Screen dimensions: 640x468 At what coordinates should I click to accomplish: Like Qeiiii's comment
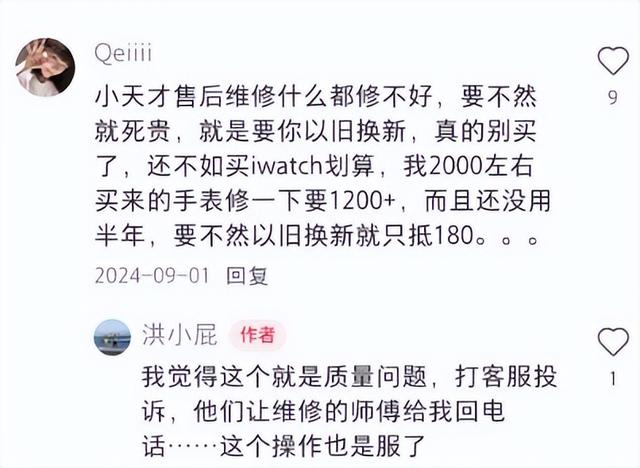[612, 62]
